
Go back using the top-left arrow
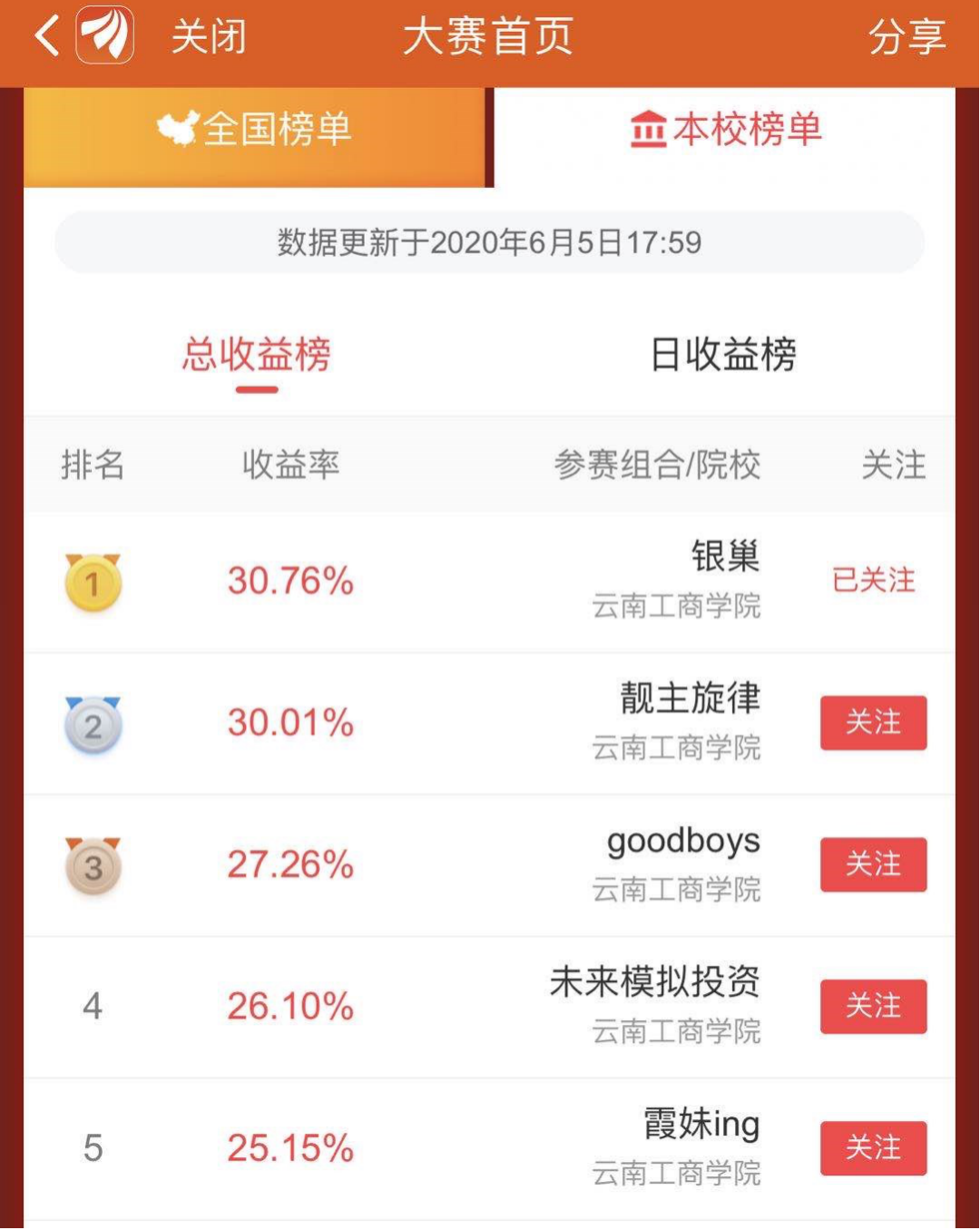tap(47, 37)
